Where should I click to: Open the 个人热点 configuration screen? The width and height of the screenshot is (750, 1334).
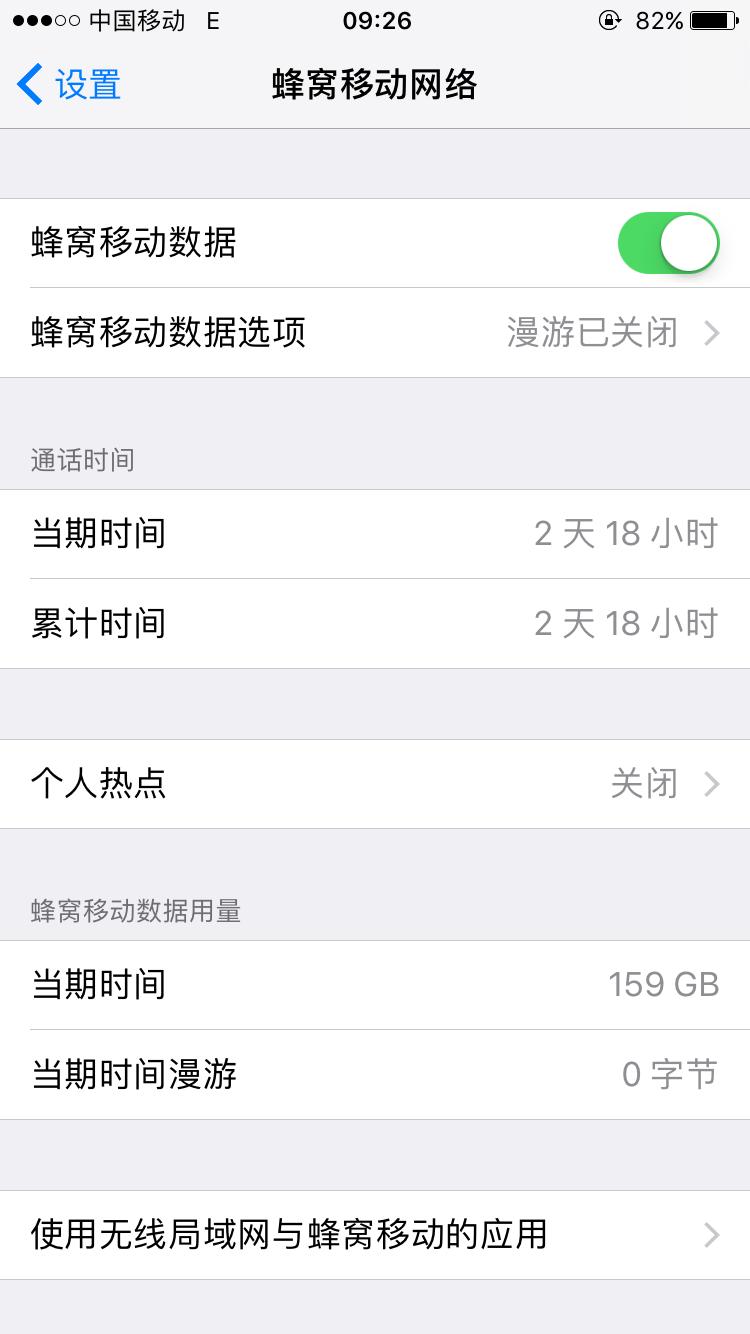pos(375,784)
